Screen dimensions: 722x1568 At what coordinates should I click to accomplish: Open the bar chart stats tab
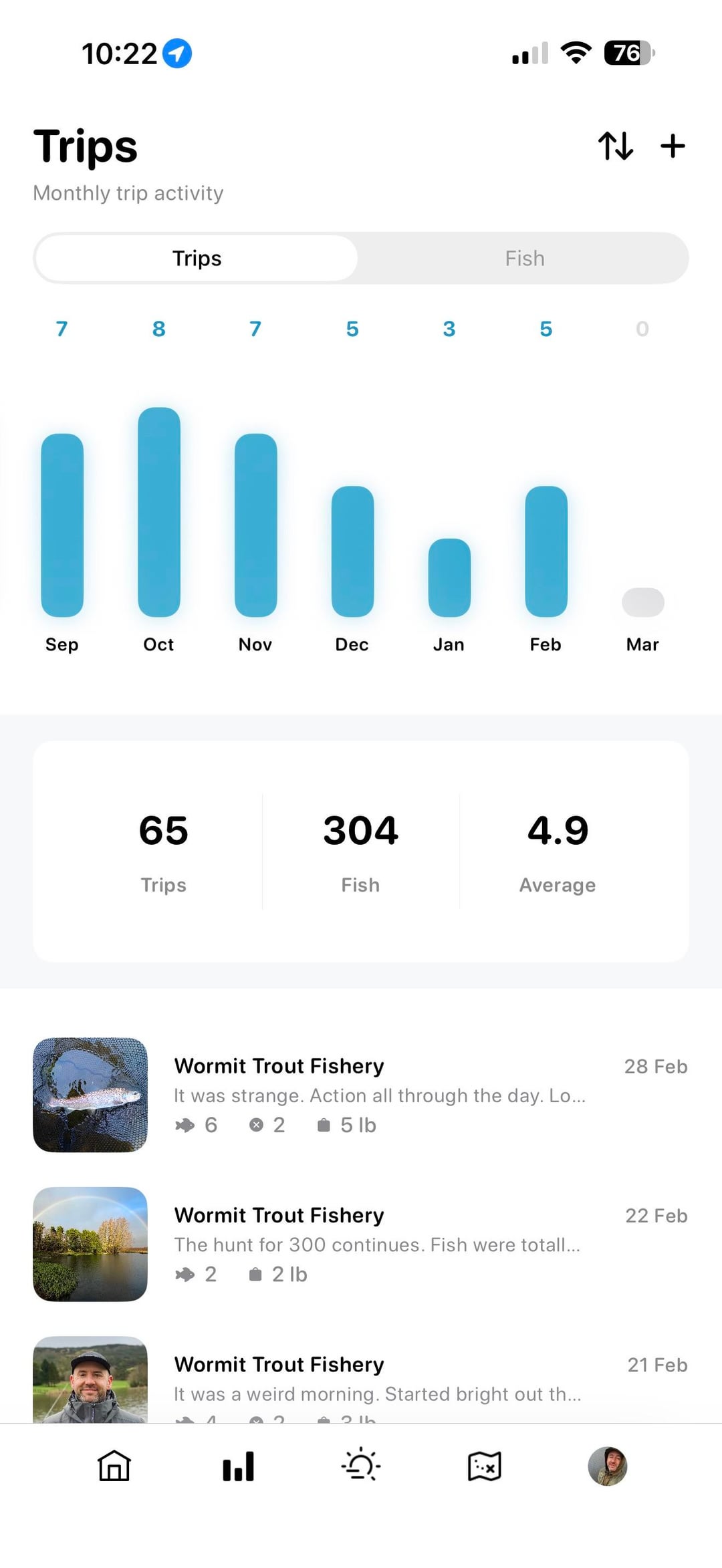[x=238, y=1466]
